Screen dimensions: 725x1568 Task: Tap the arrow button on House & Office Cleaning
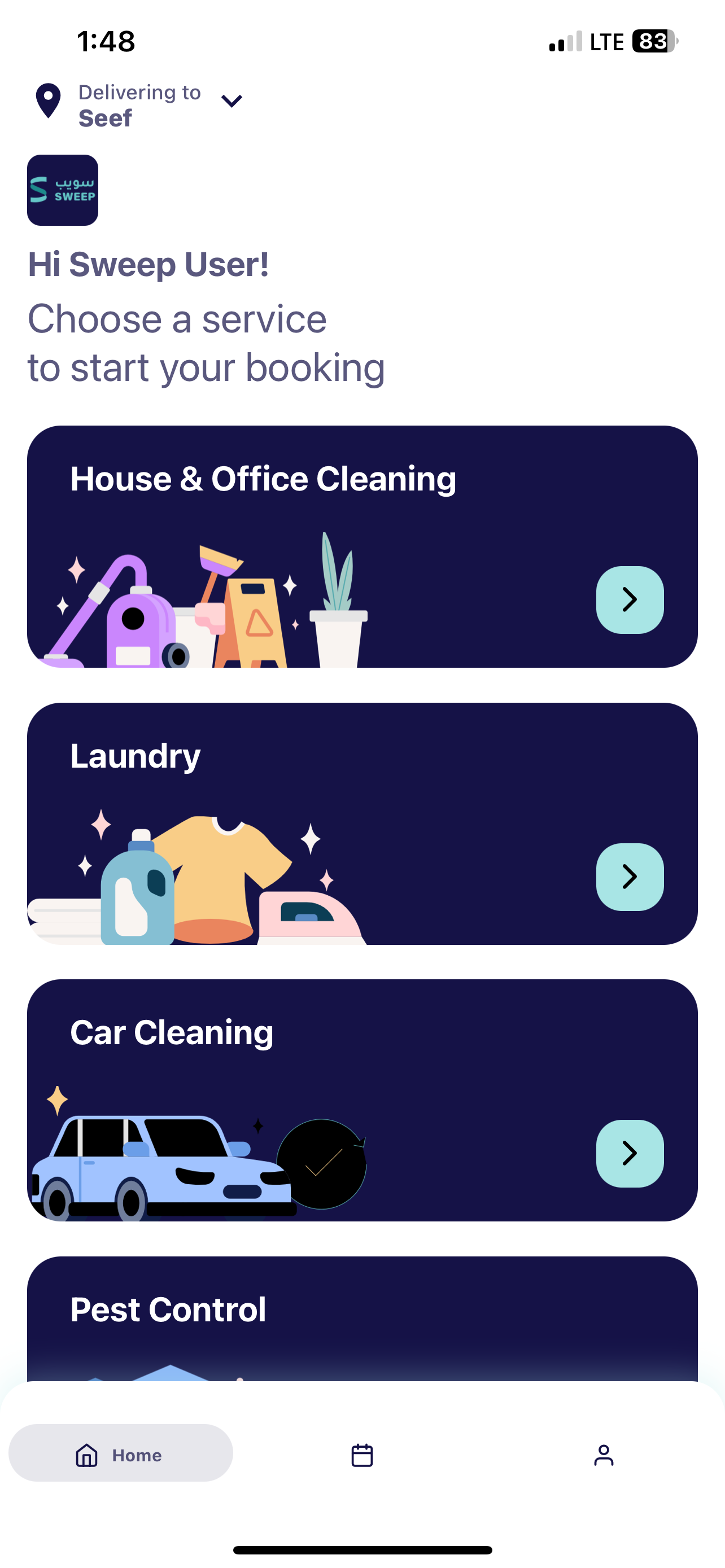630,599
